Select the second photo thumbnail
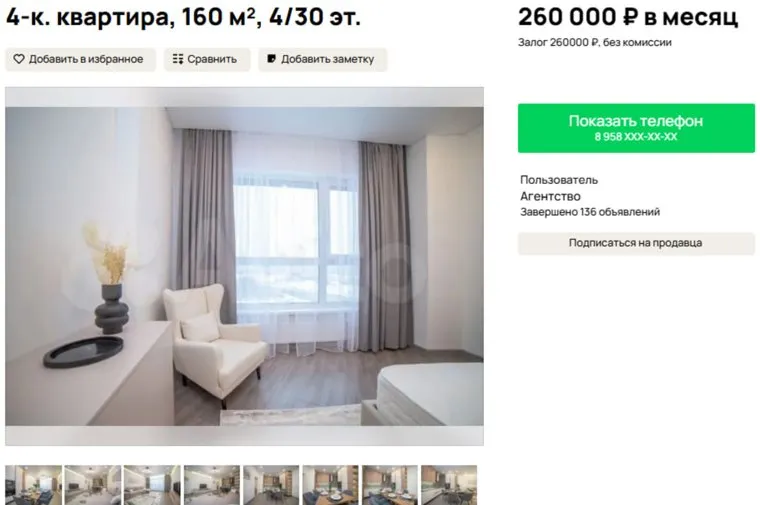The width and height of the screenshot is (760, 505). click(92, 485)
